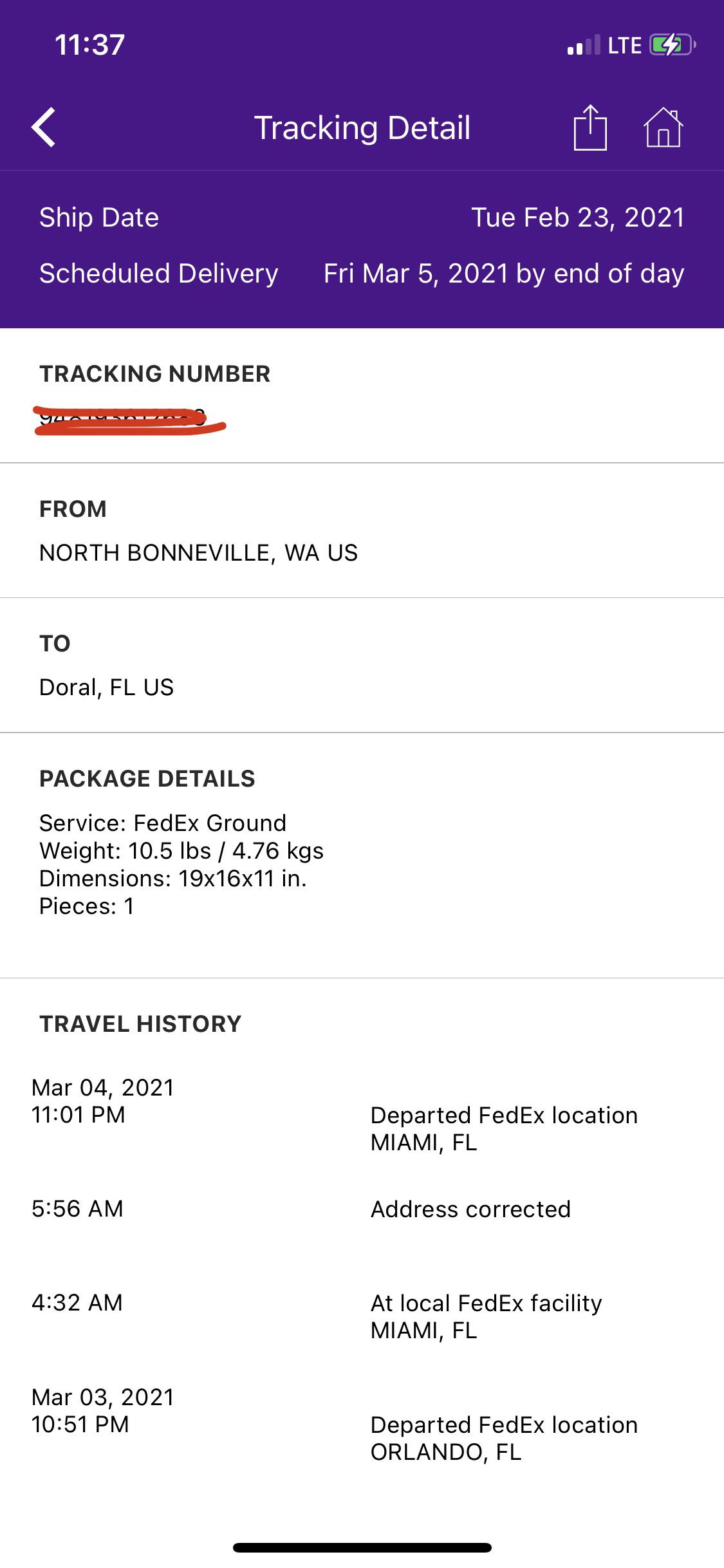724x1568 pixels.
Task: Select the Address corrected event at 5:56 AM
Action: [x=470, y=1209]
